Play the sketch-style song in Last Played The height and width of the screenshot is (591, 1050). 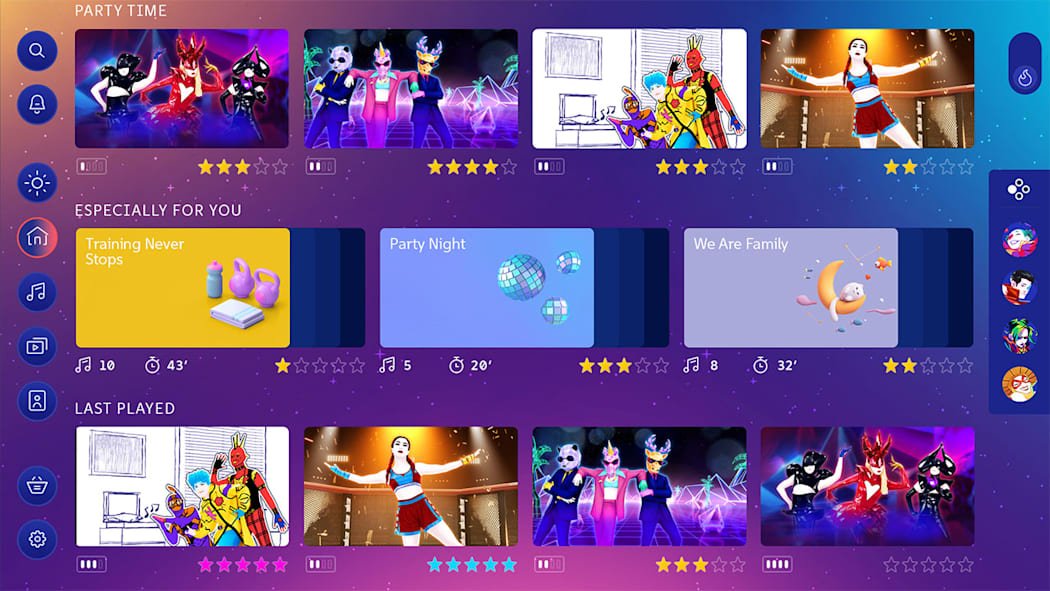coord(182,487)
